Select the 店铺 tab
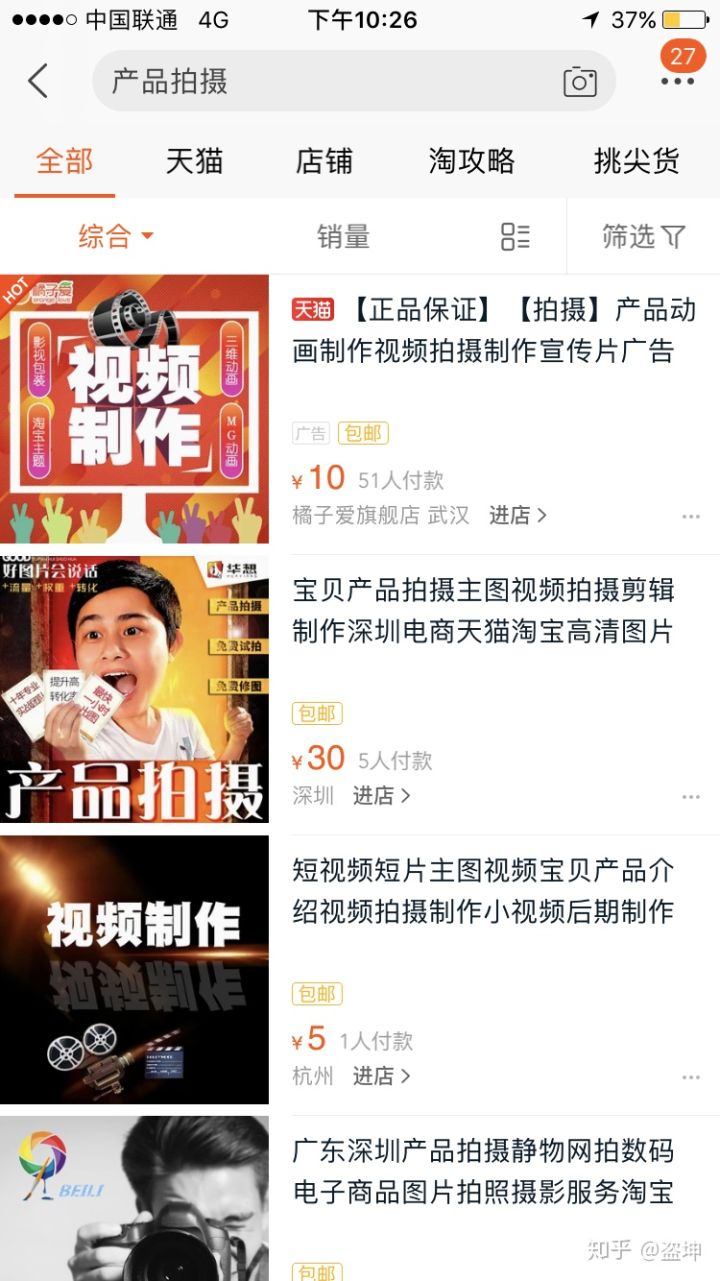Screen dimensions: 720x1281 click(x=324, y=161)
